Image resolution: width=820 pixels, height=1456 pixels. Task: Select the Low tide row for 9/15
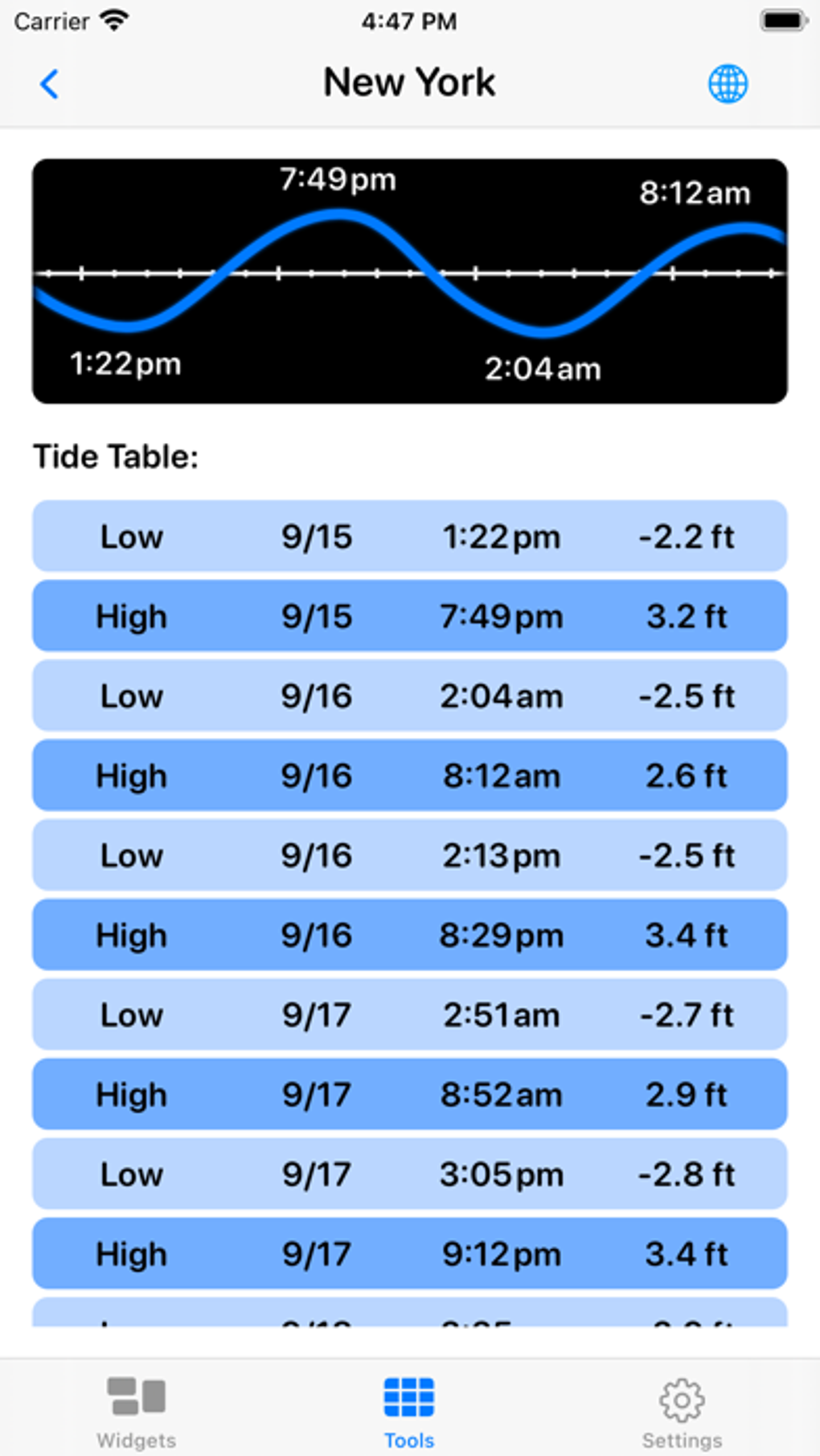click(410, 535)
